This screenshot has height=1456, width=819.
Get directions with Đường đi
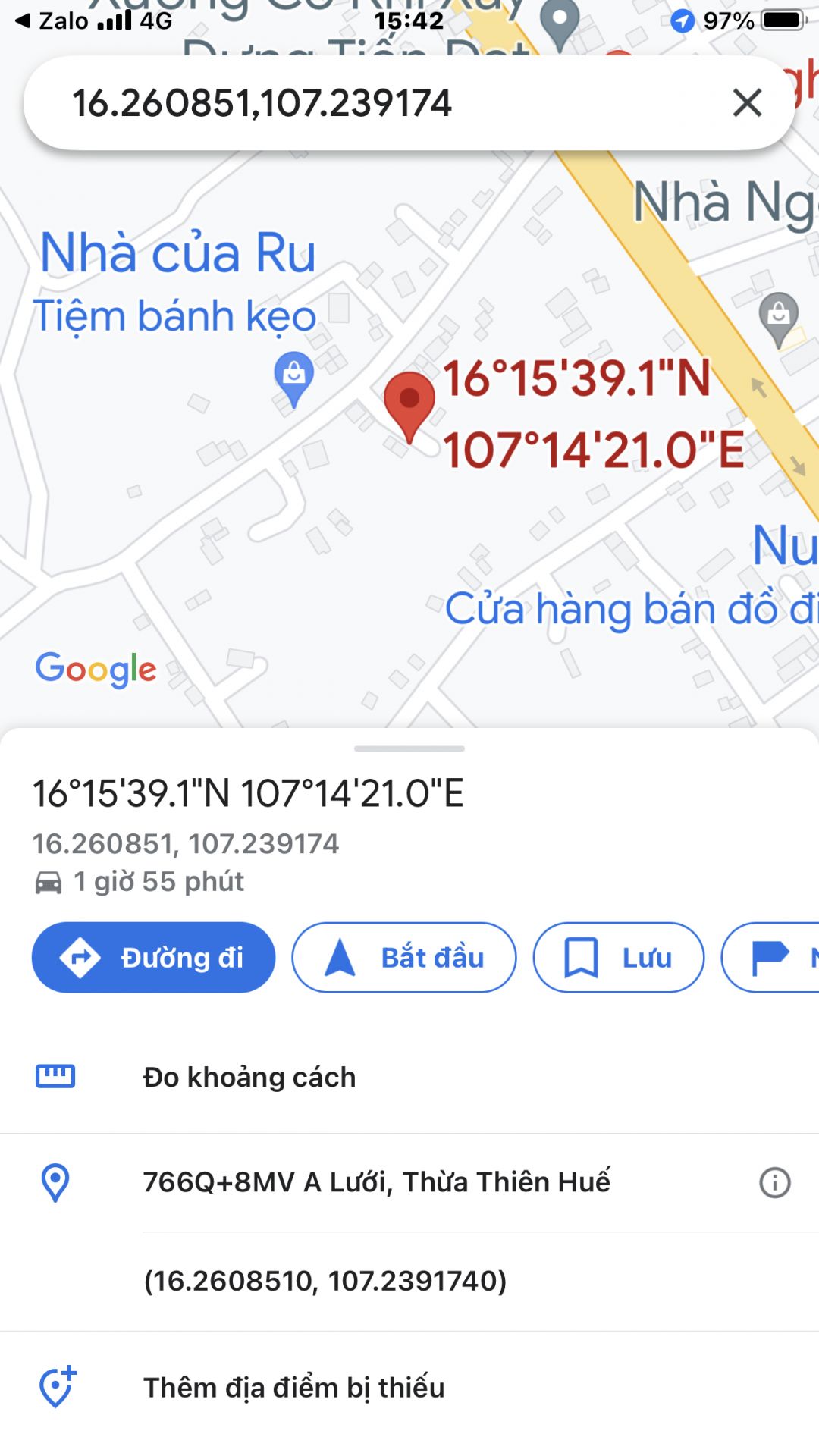(153, 957)
